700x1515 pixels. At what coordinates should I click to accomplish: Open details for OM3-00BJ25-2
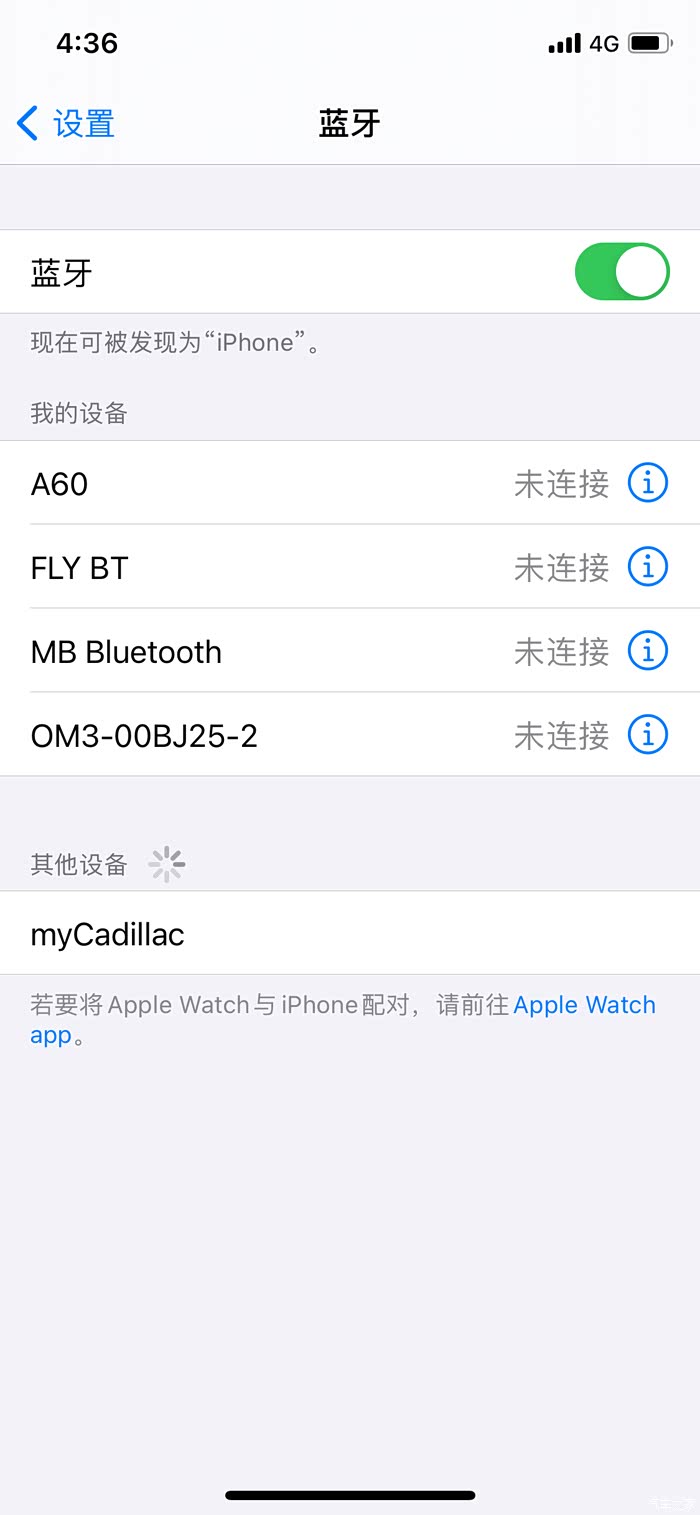(x=647, y=736)
